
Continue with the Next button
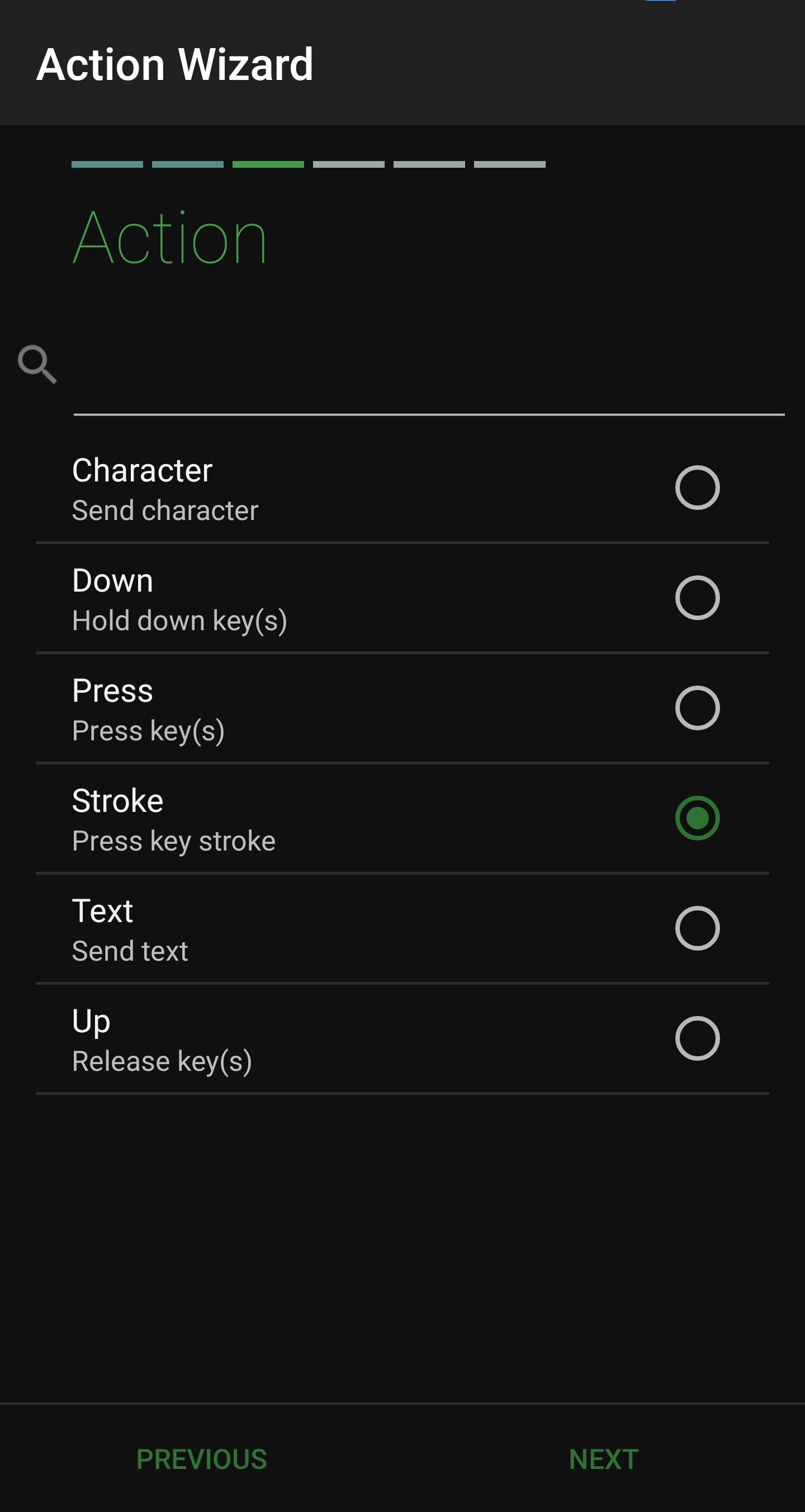click(x=604, y=1459)
